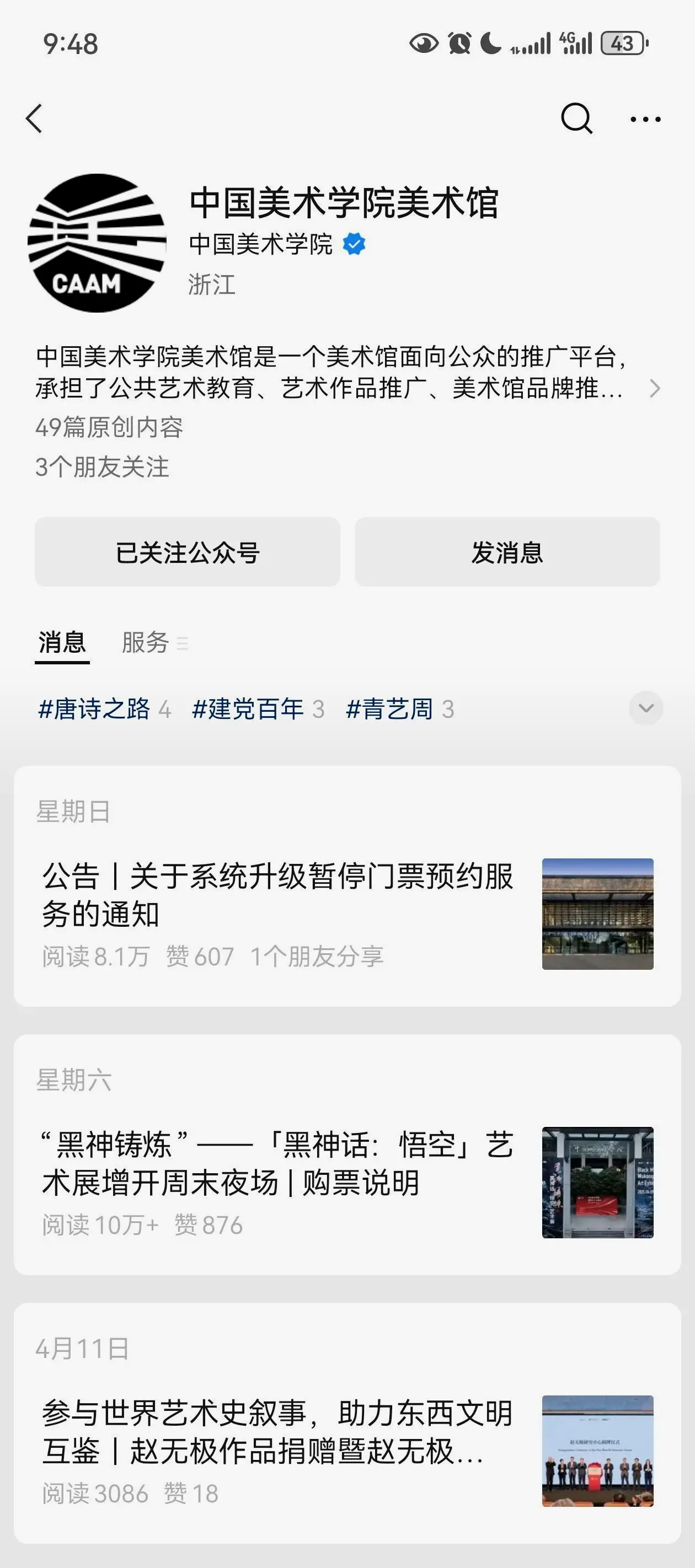Open the 黑神话：悟空 art exhibition article
The width and height of the screenshot is (695, 1568).
click(347, 1182)
